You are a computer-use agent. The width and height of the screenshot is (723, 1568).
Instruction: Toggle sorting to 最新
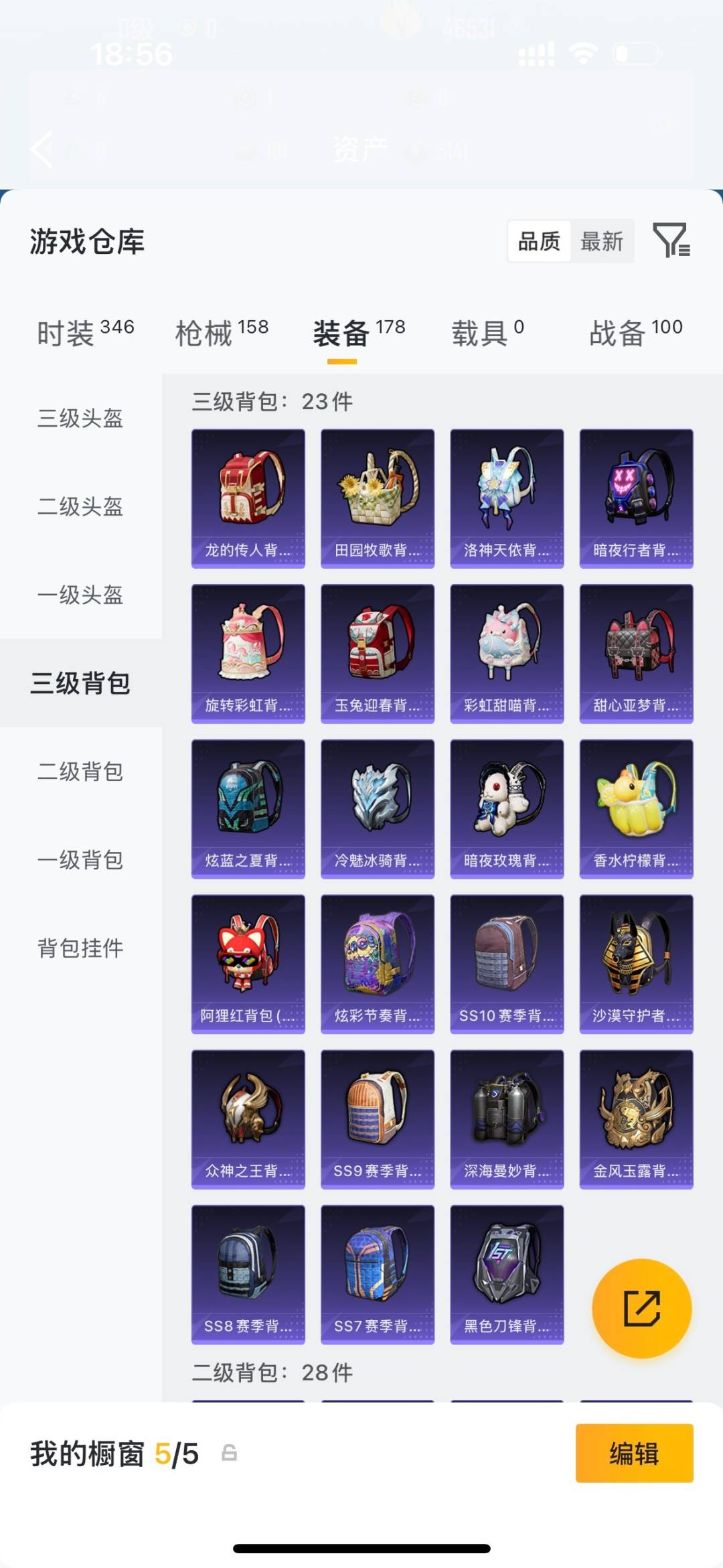pyautogui.click(x=602, y=242)
